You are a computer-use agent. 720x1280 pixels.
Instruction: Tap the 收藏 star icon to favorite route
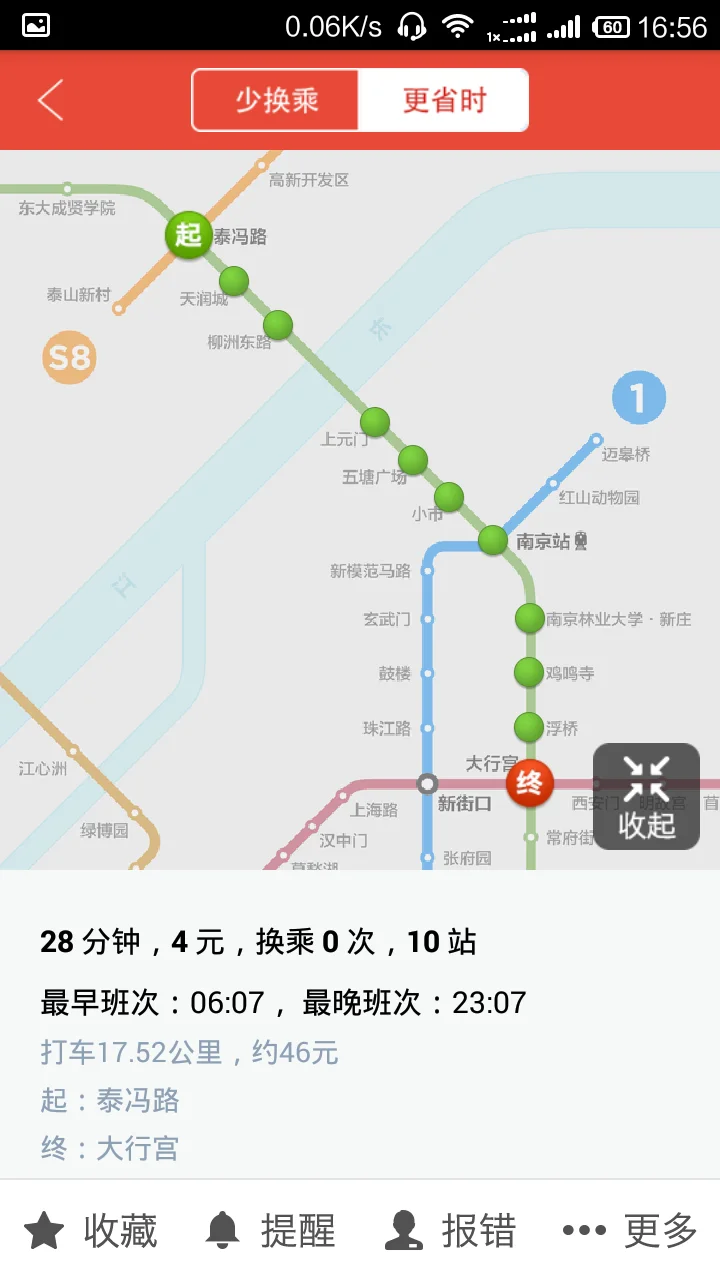point(43,1229)
